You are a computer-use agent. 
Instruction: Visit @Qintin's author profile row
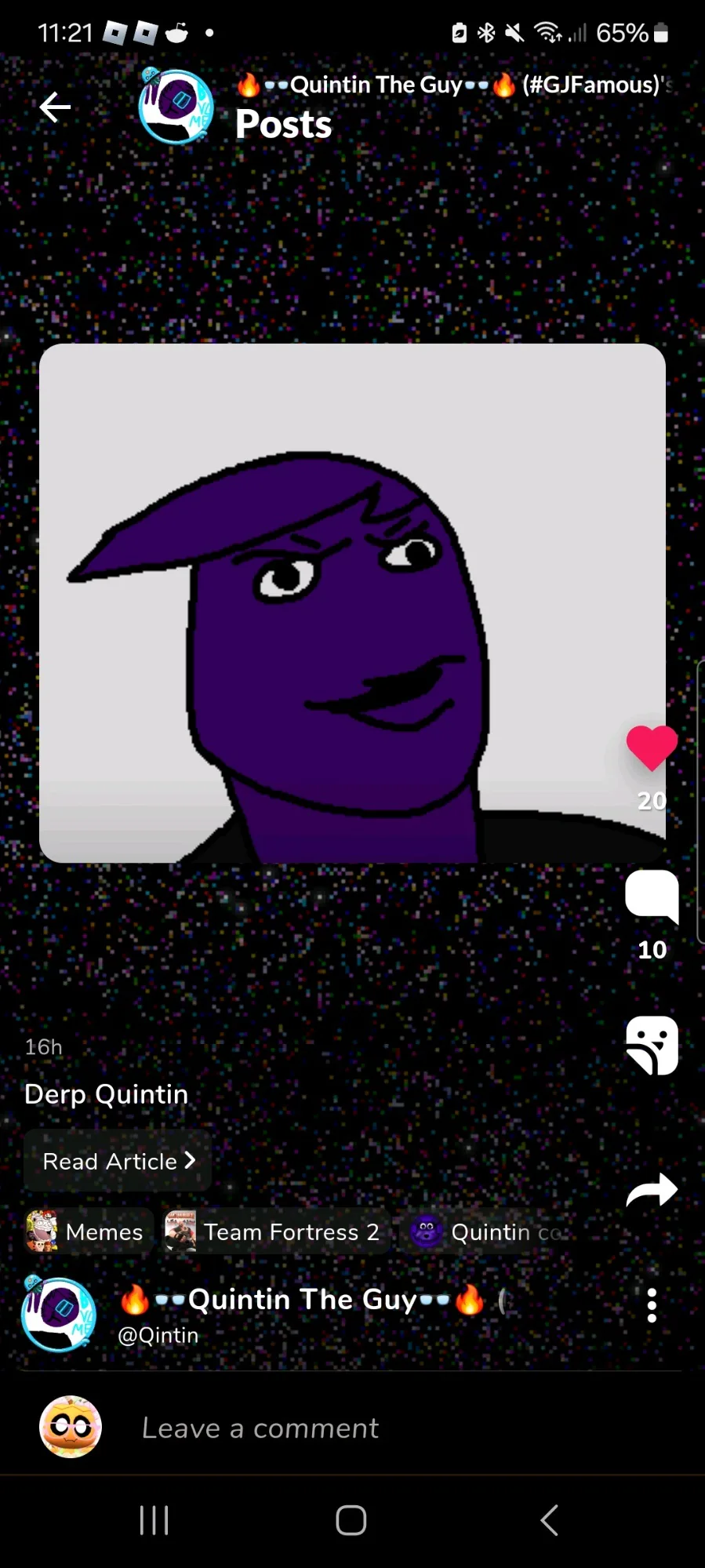(x=314, y=1315)
